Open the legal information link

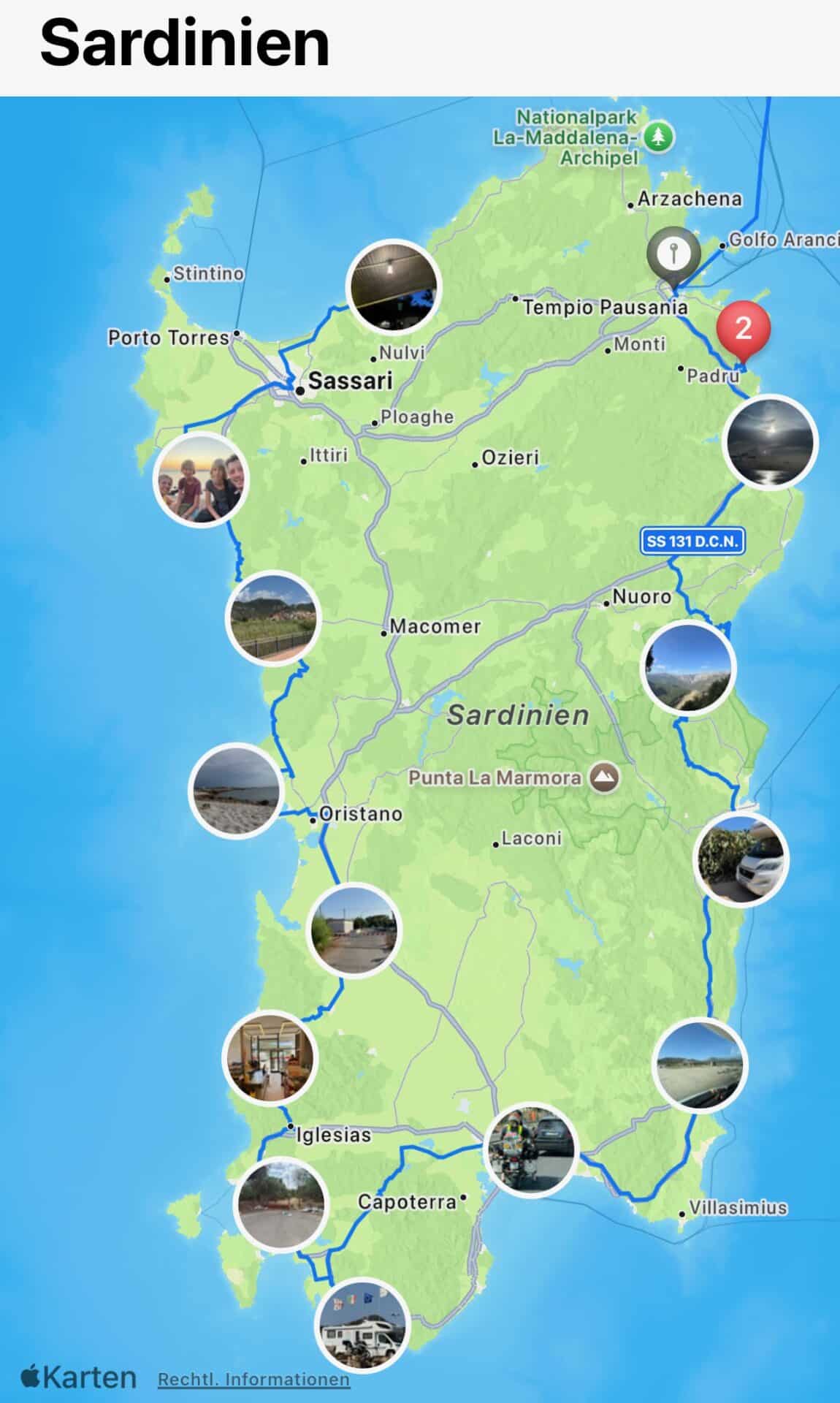coord(253,1379)
